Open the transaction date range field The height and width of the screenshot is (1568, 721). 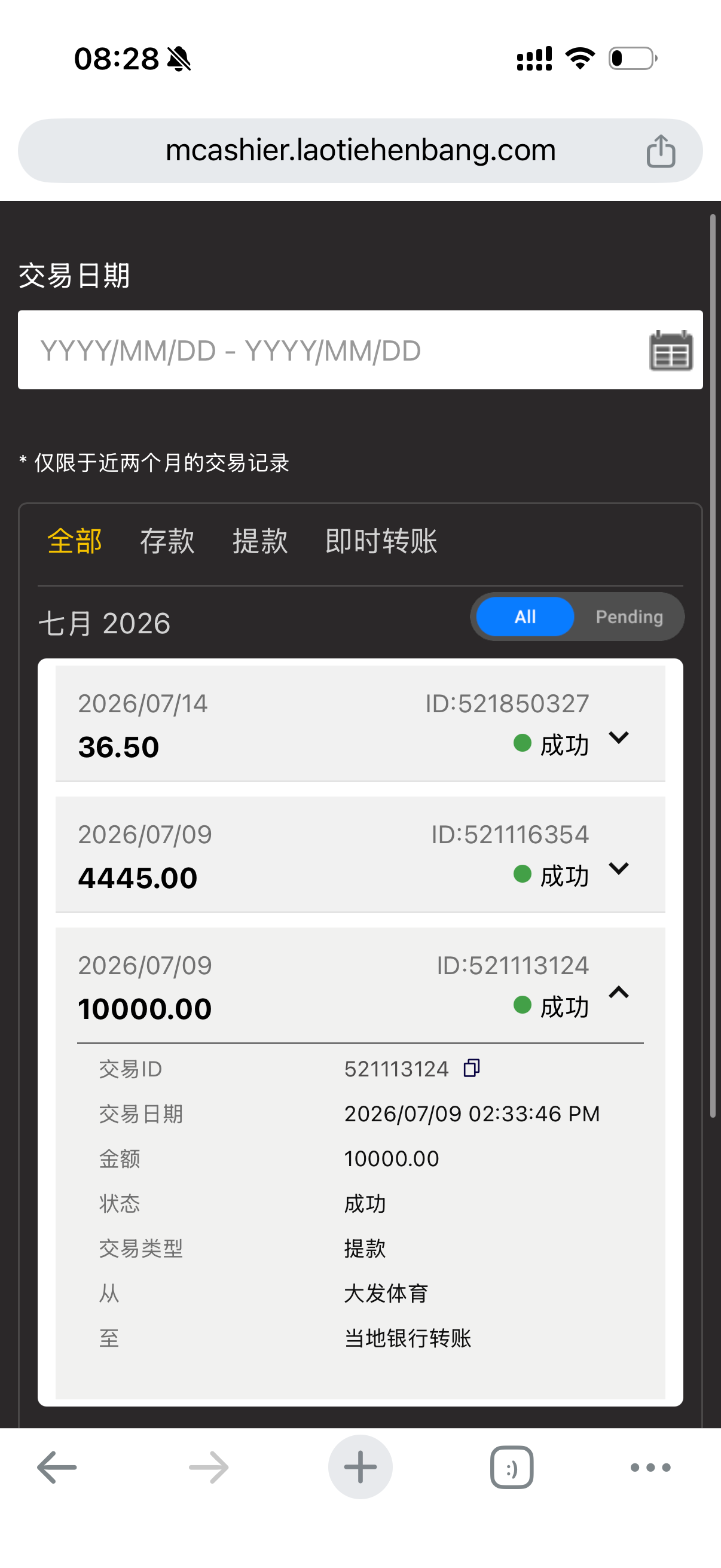tap(360, 350)
